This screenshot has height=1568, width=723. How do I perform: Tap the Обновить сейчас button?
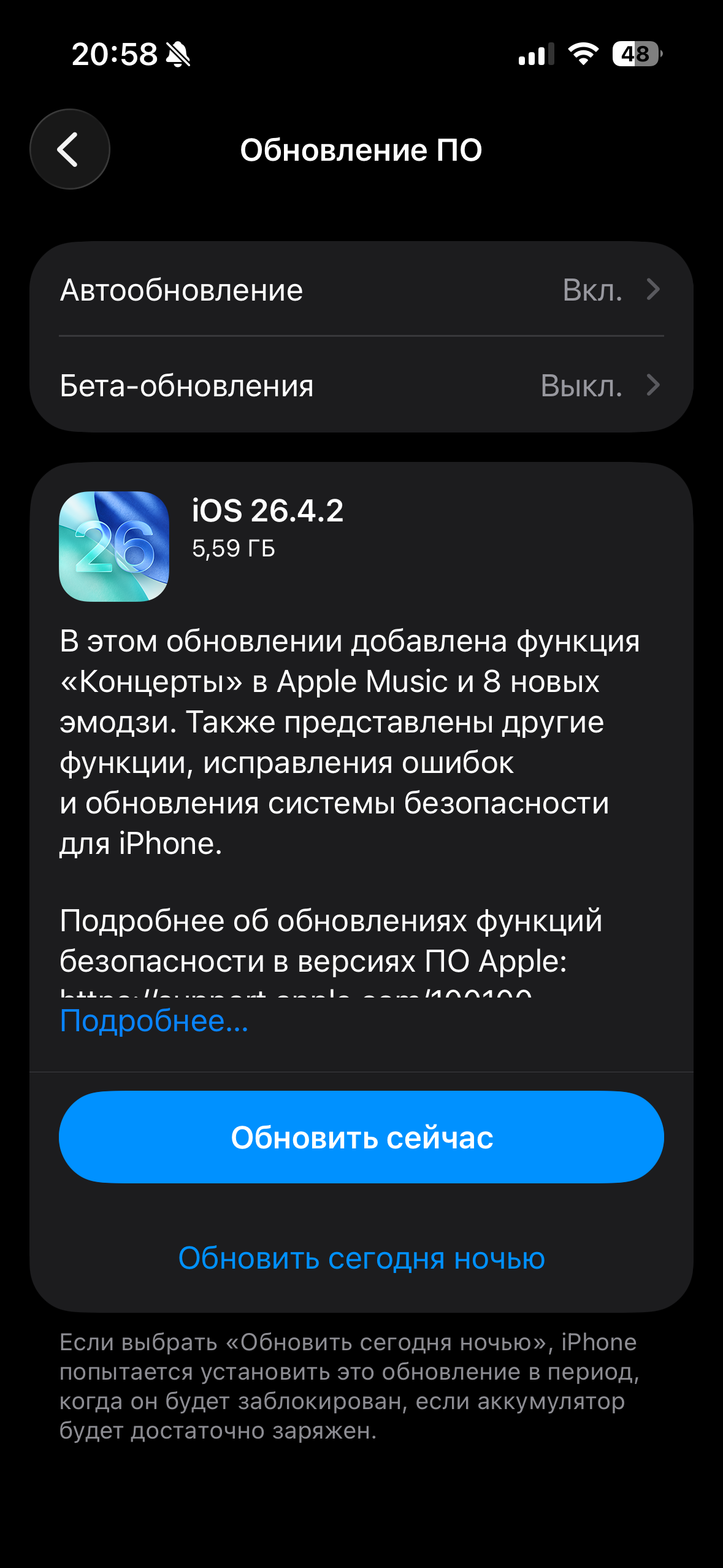pos(361,1137)
